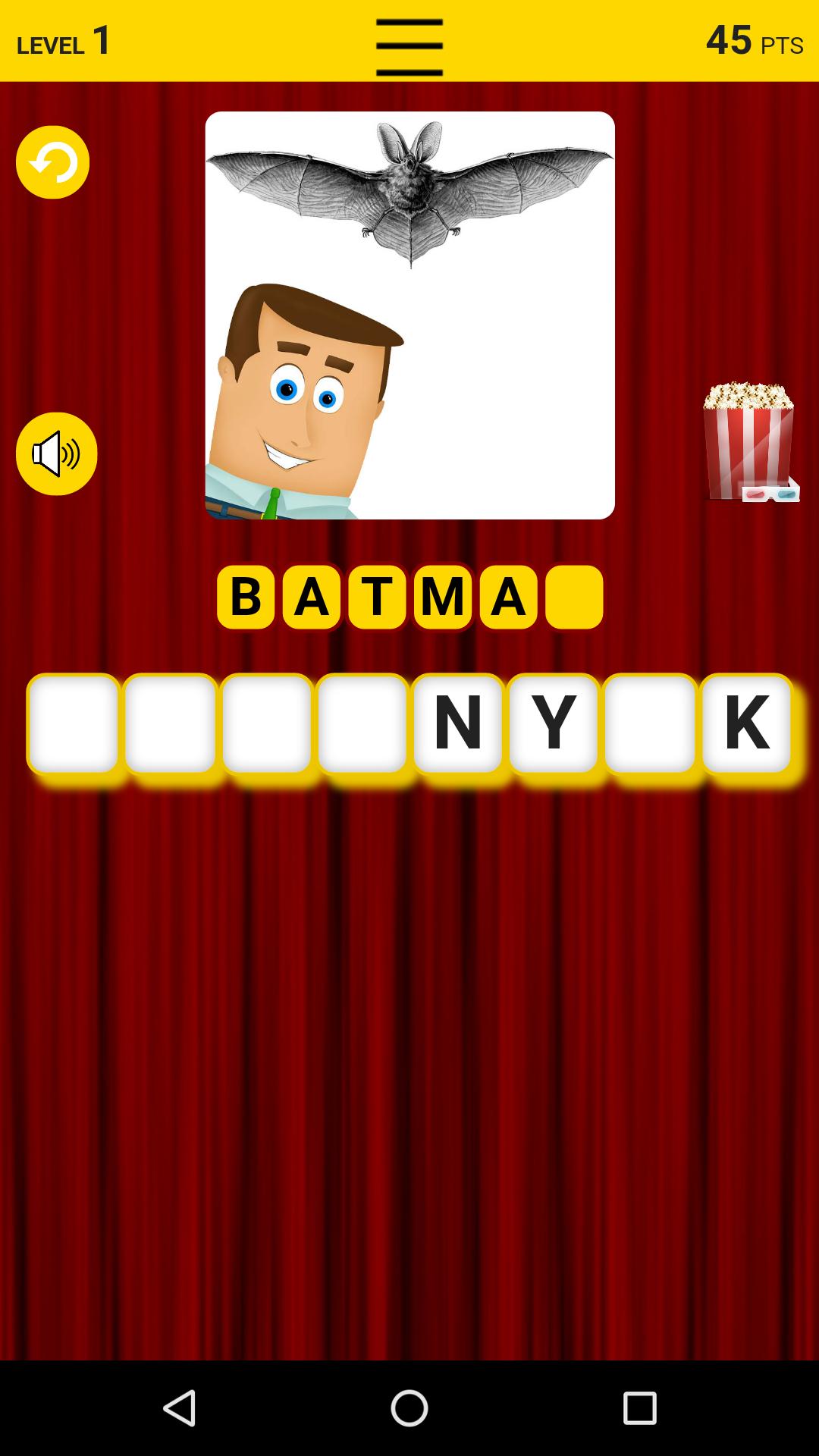
Task: Tap the empty yellow tile after BATMA
Action: click(573, 597)
